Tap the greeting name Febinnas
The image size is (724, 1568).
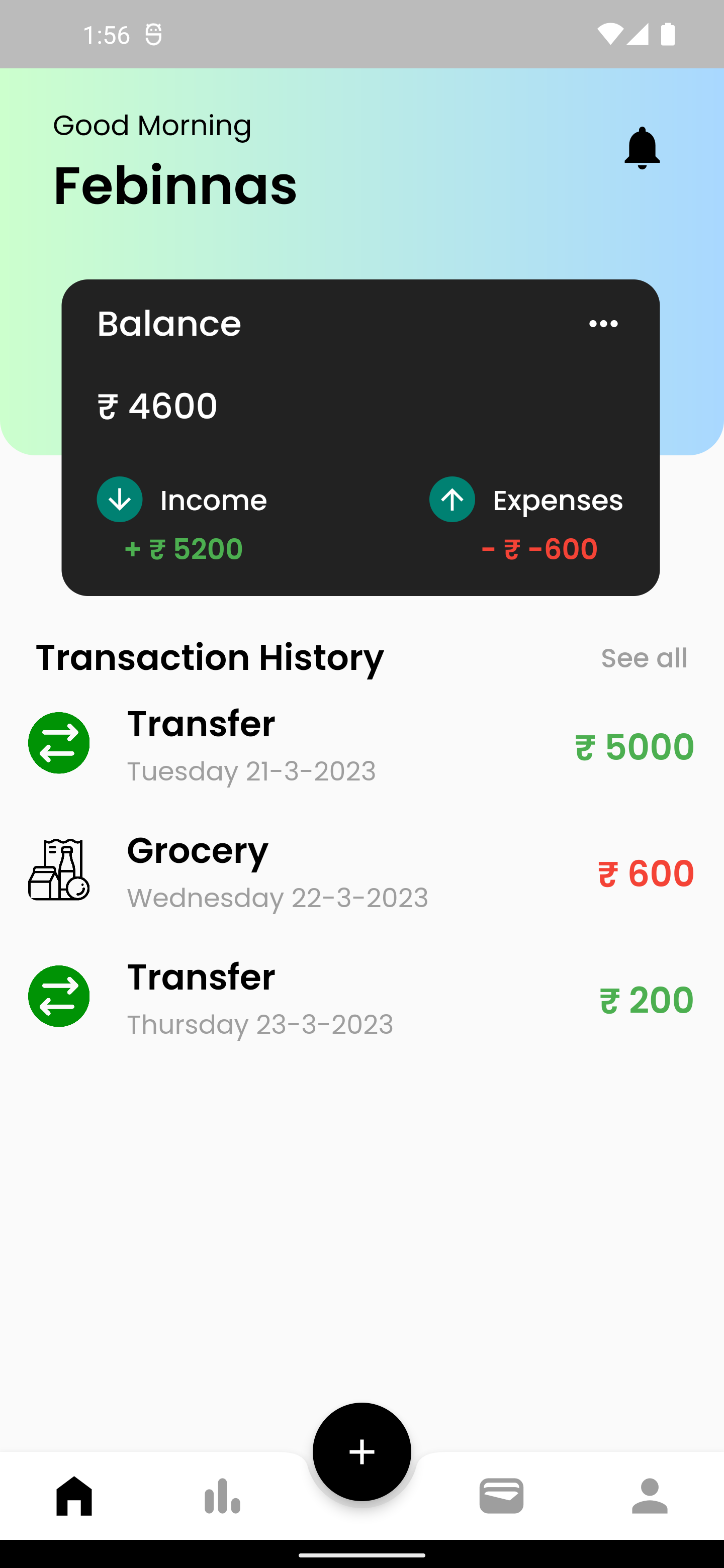click(x=174, y=184)
